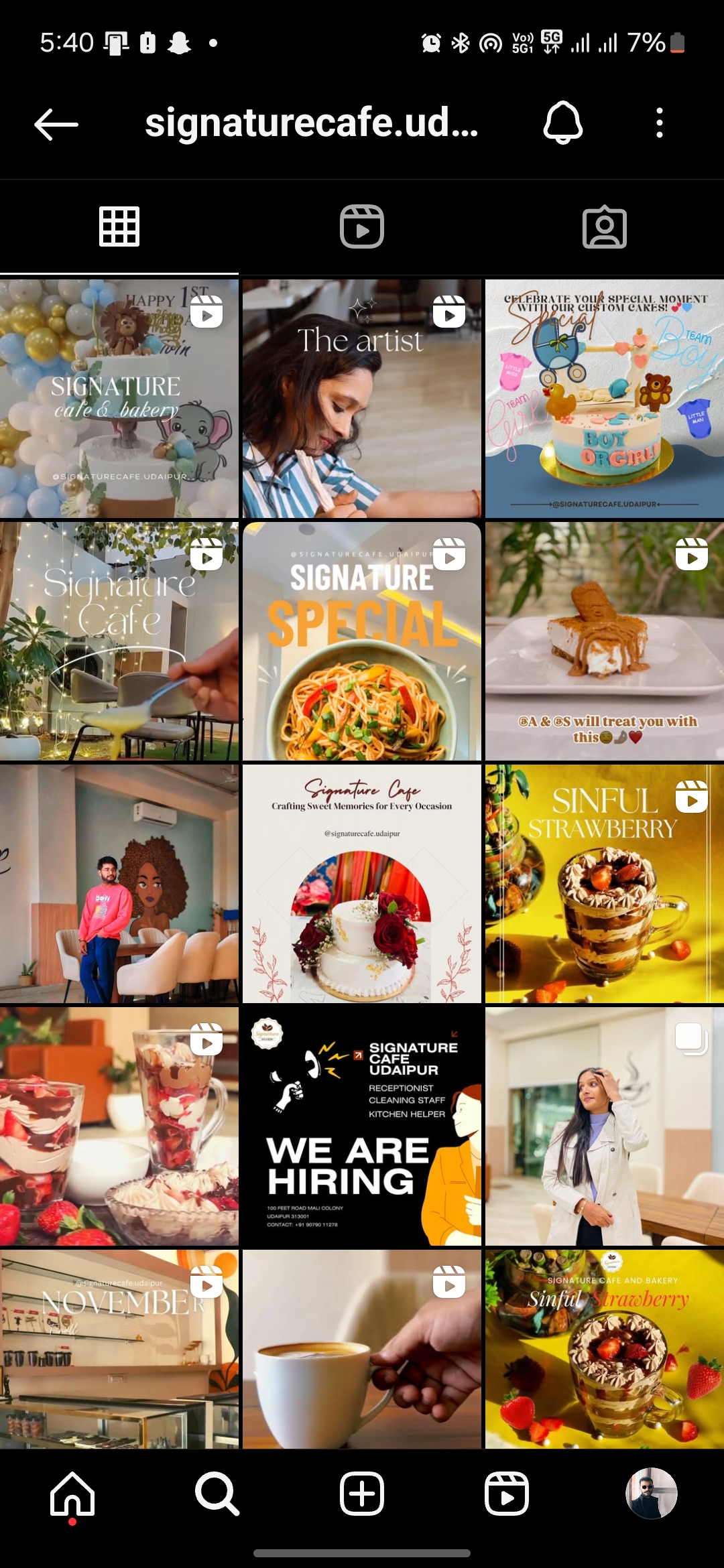Viewport: 724px width, 1568px height.
Task: Open the 'Boy or Girl' custom cake post
Action: pos(604,399)
